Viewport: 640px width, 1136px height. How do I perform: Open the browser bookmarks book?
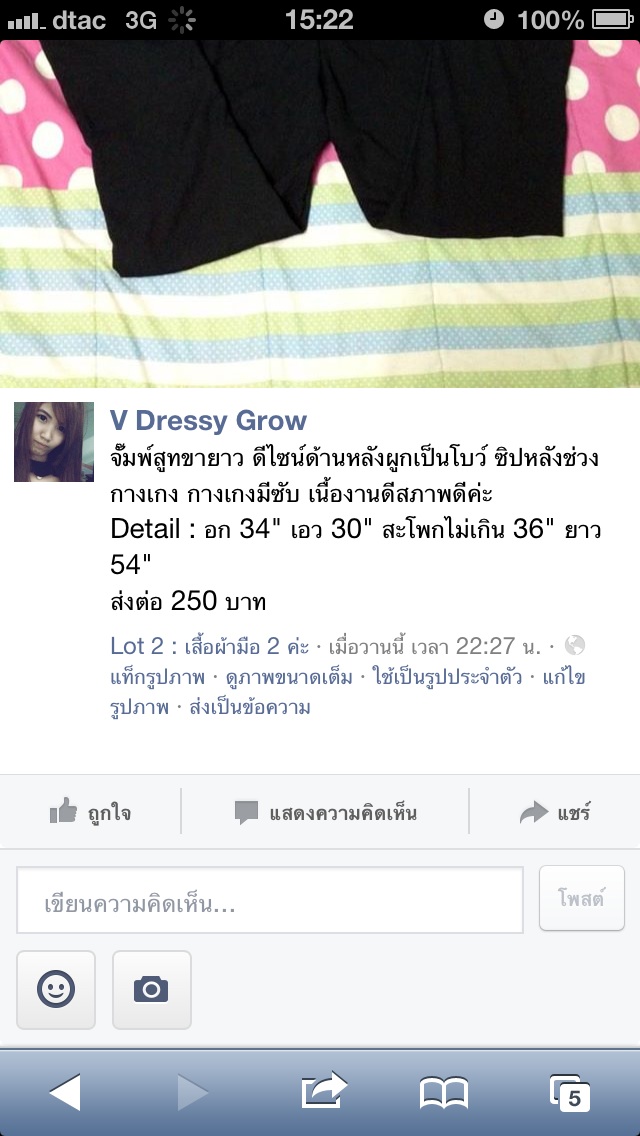coord(444,1093)
